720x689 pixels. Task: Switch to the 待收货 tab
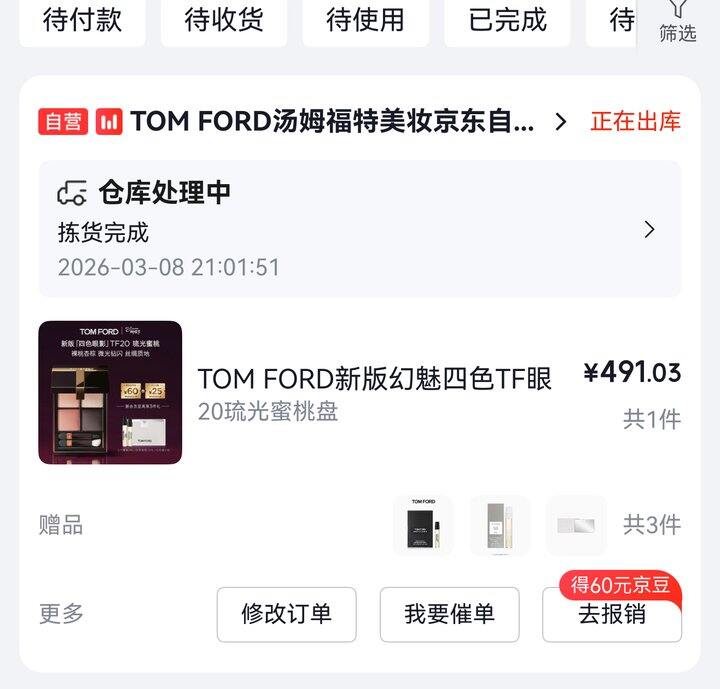224,19
